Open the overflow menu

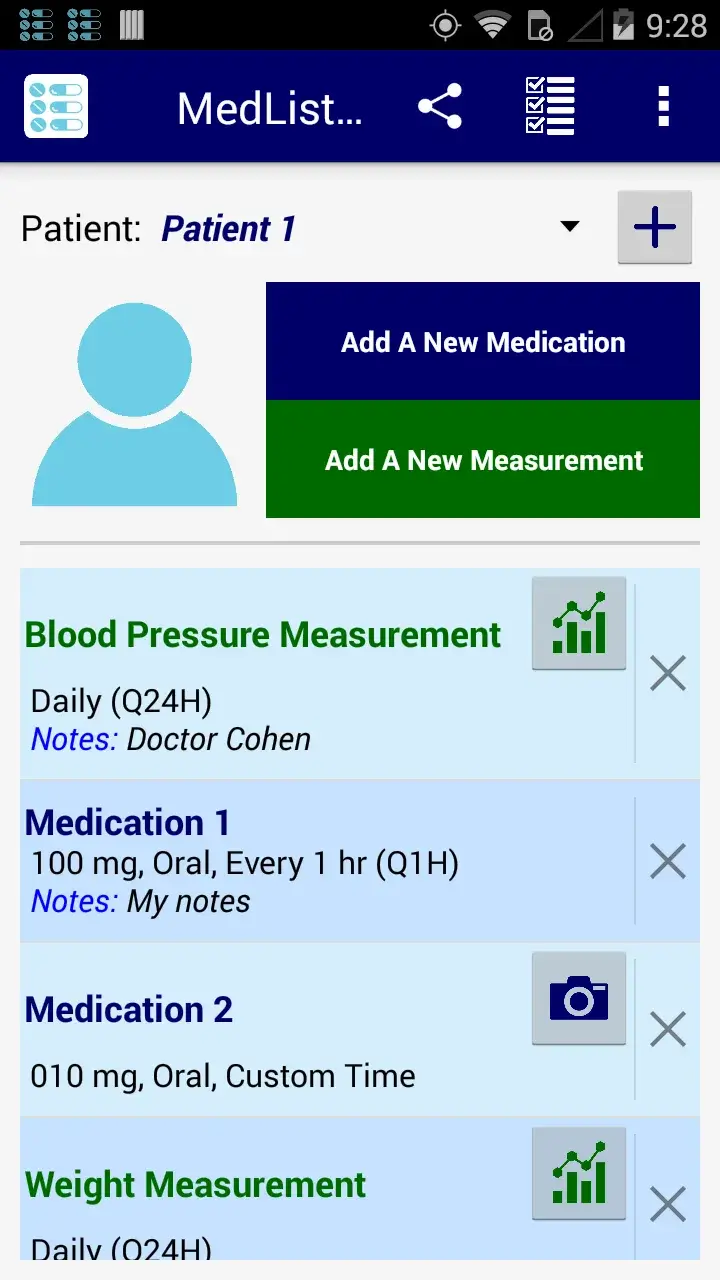point(664,105)
